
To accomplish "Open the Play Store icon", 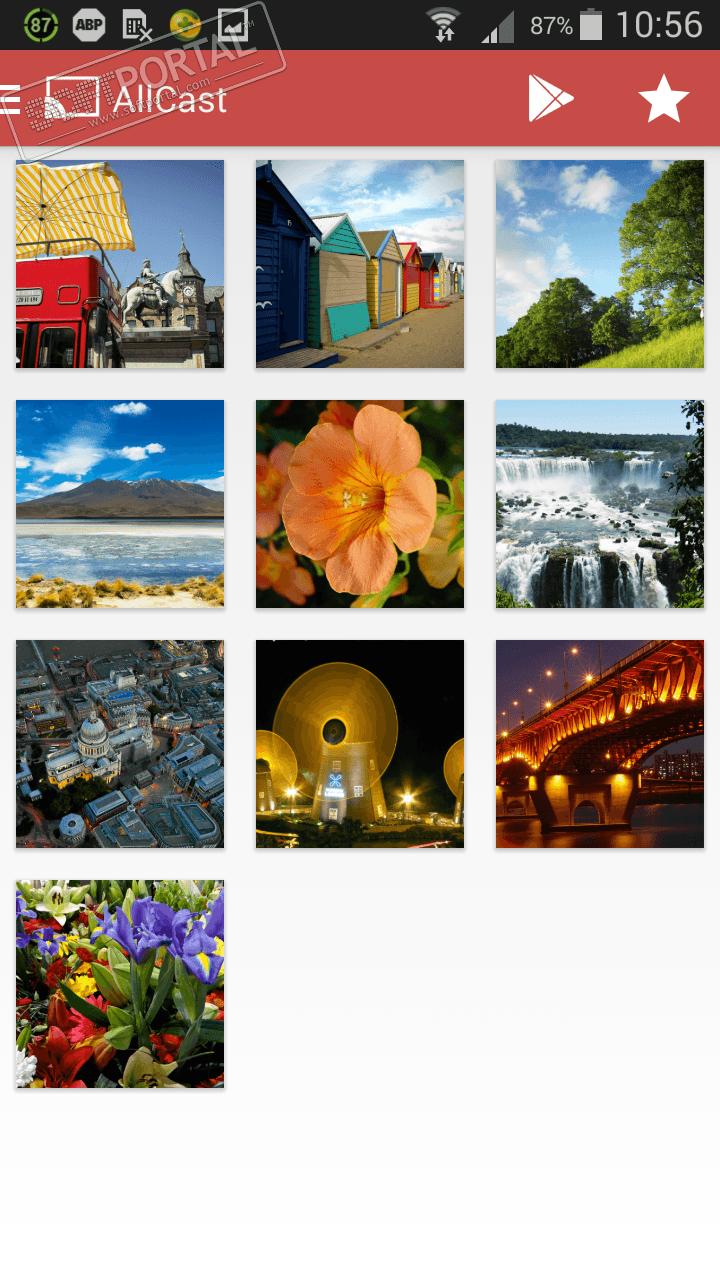I will [x=551, y=99].
